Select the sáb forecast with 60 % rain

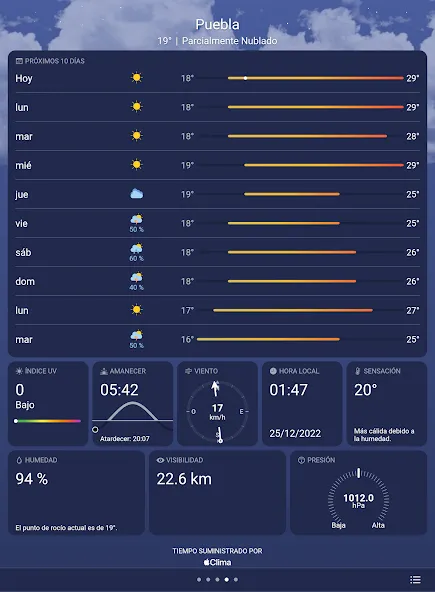coord(218,252)
